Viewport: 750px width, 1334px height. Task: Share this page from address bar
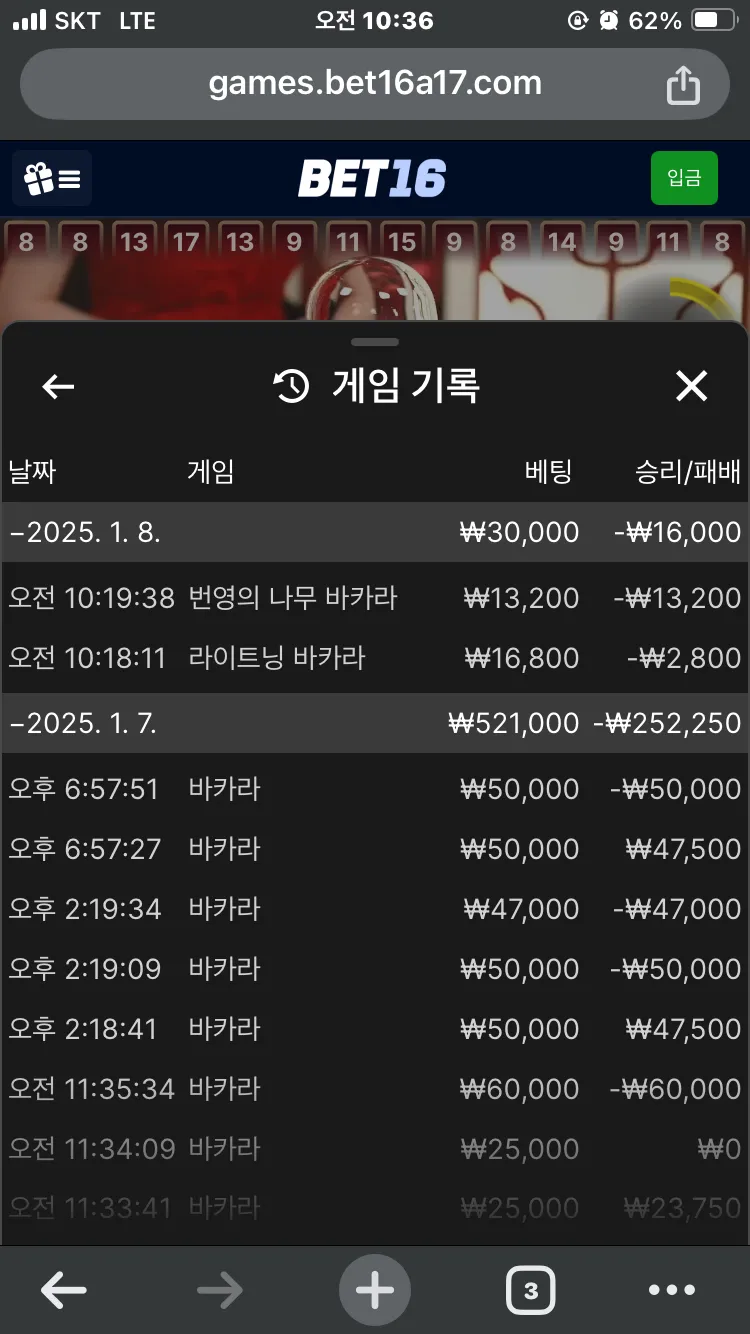point(683,84)
